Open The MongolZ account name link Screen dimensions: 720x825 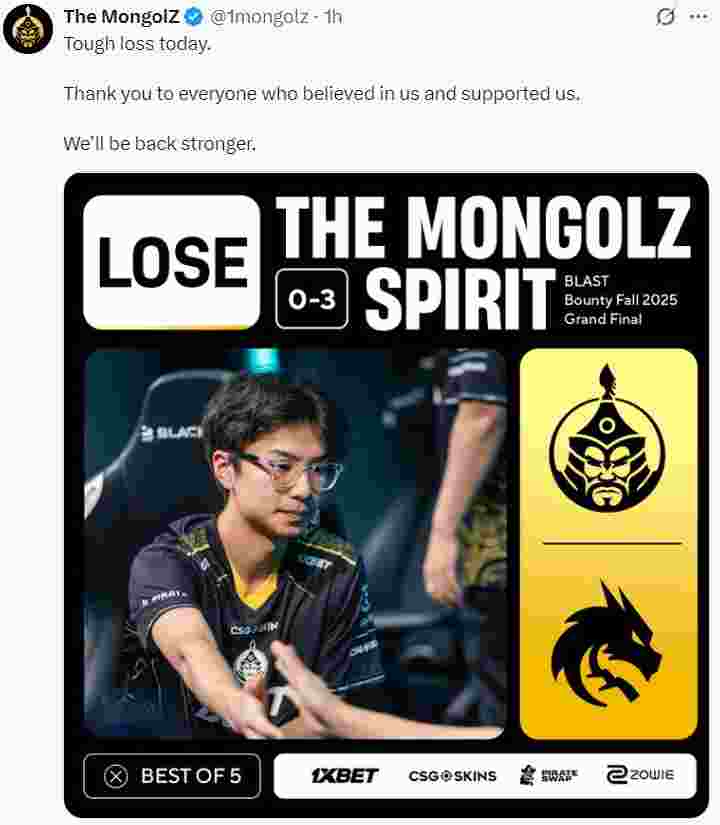coord(121,17)
